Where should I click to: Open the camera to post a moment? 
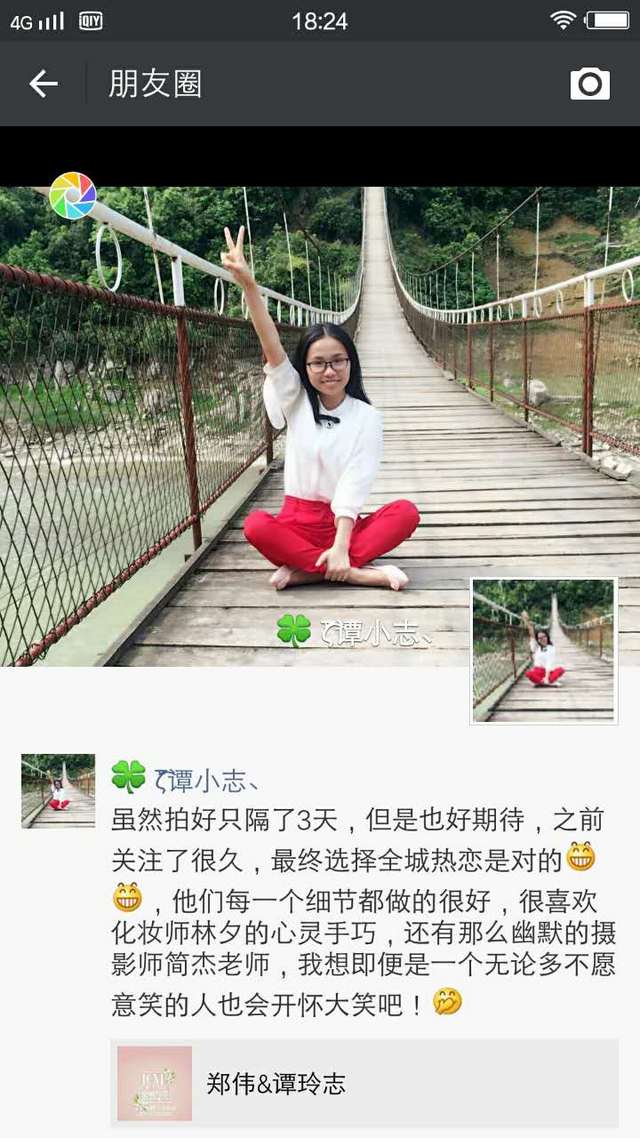[590, 84]
